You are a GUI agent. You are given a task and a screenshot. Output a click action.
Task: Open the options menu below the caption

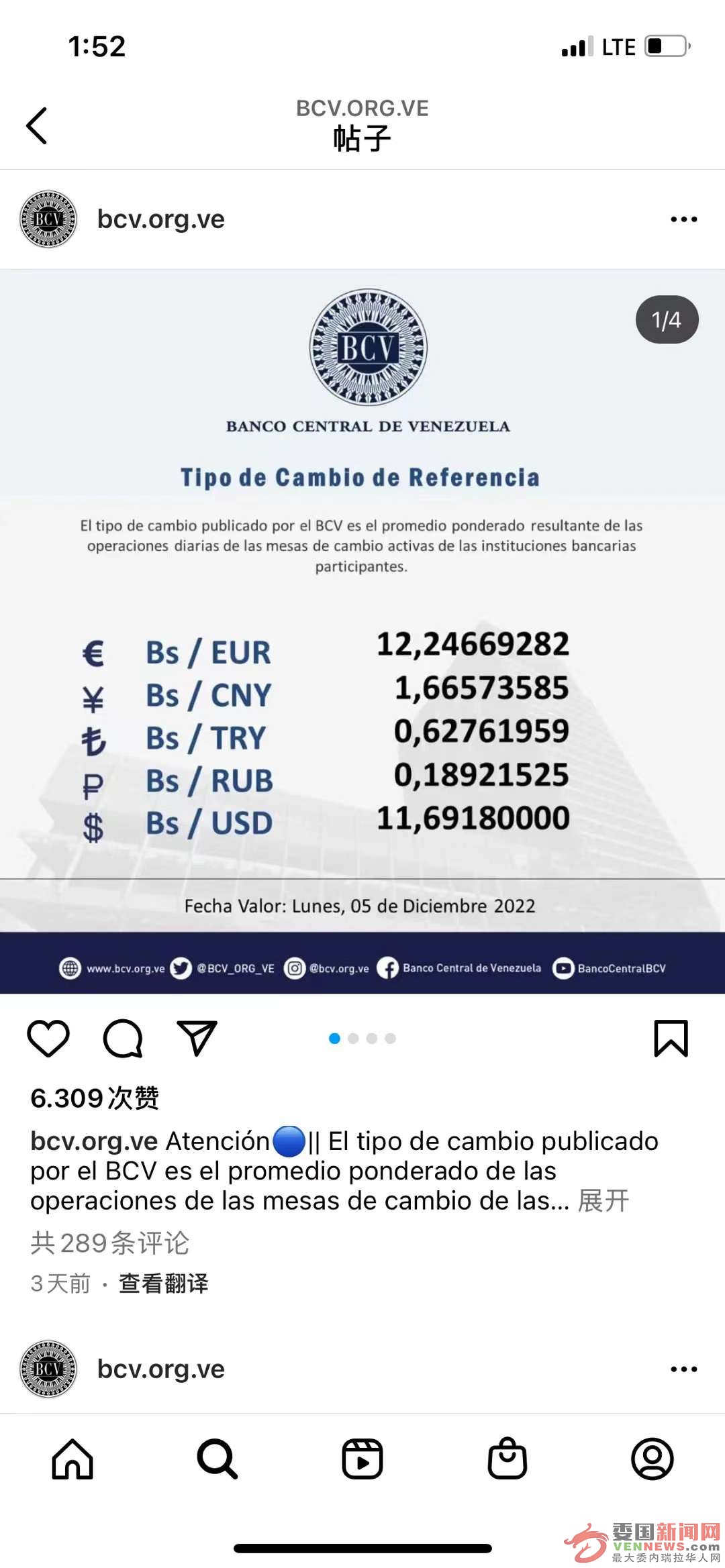(683, 1369)
